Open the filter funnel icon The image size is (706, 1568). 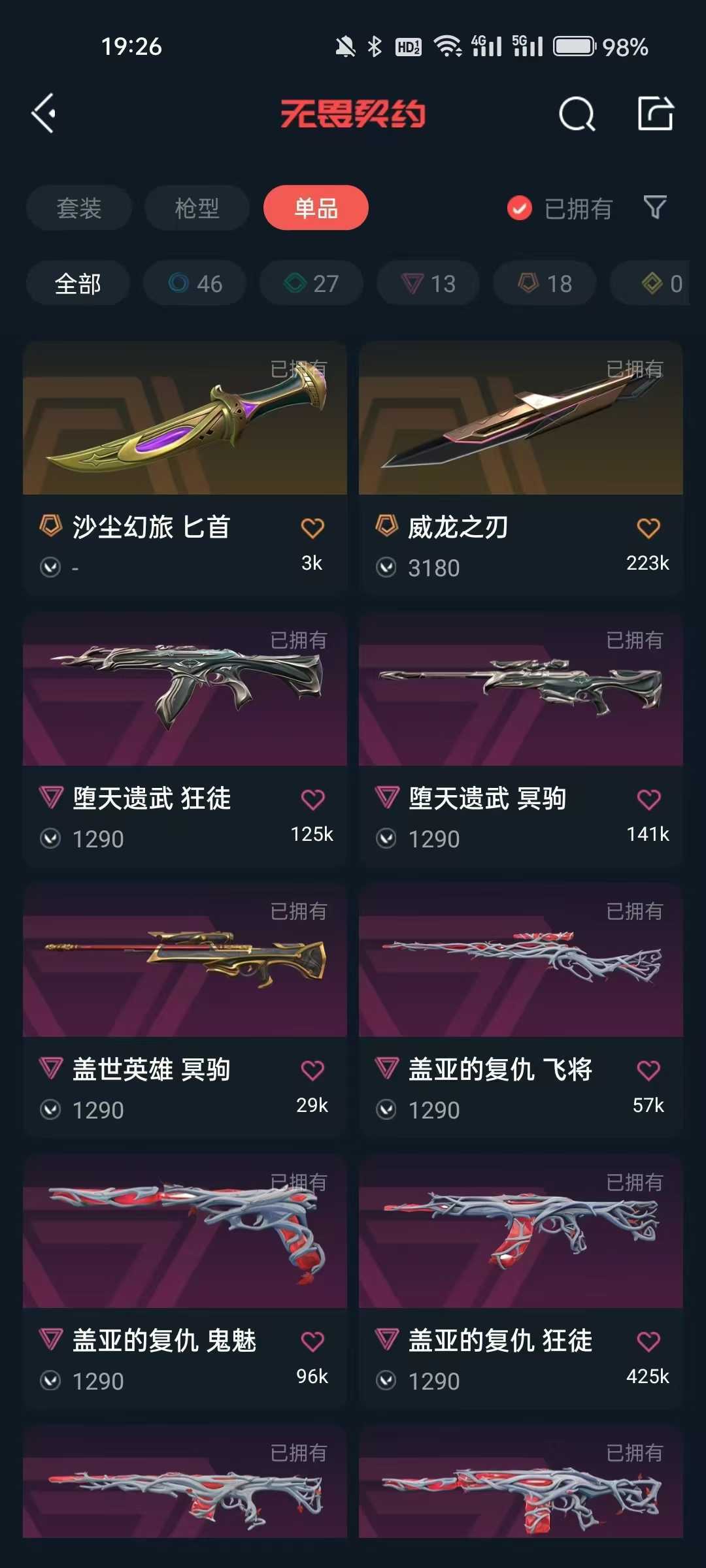tap(655, 208)
